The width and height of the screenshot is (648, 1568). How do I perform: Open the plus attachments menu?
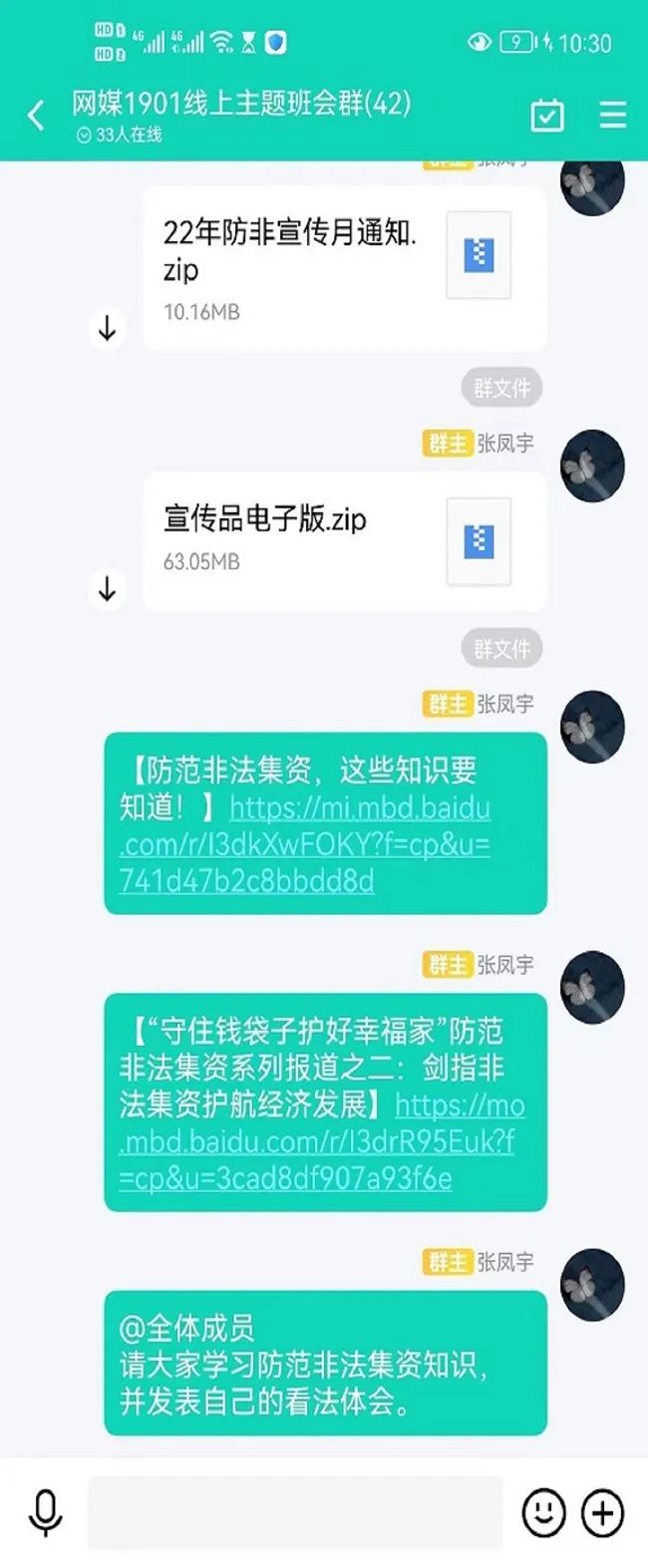tap(602, 1512)
